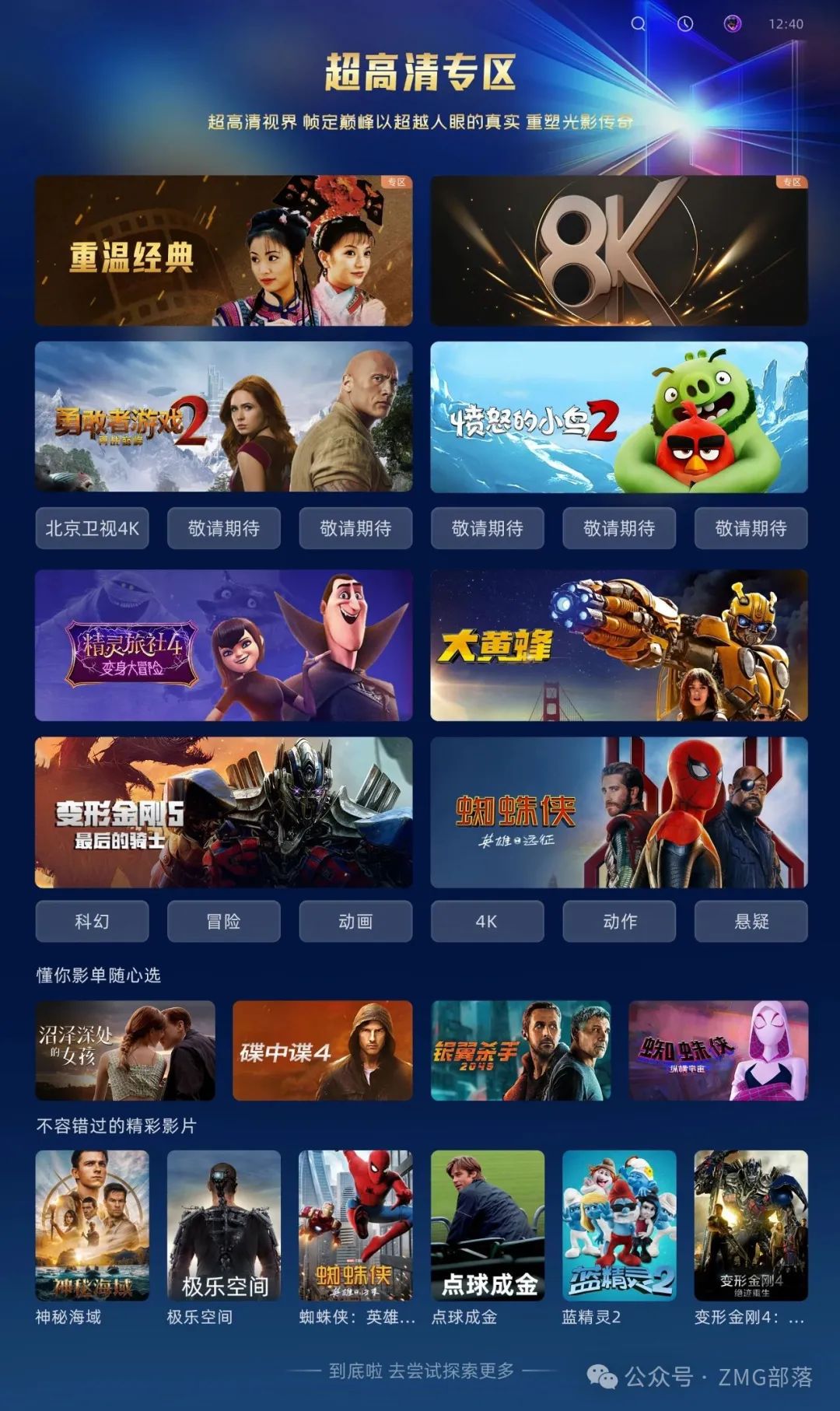The height and width of the screenshot is (1411, 840).
Task: Open 点球成金 movie poster
Action: tap(488, 1225)
